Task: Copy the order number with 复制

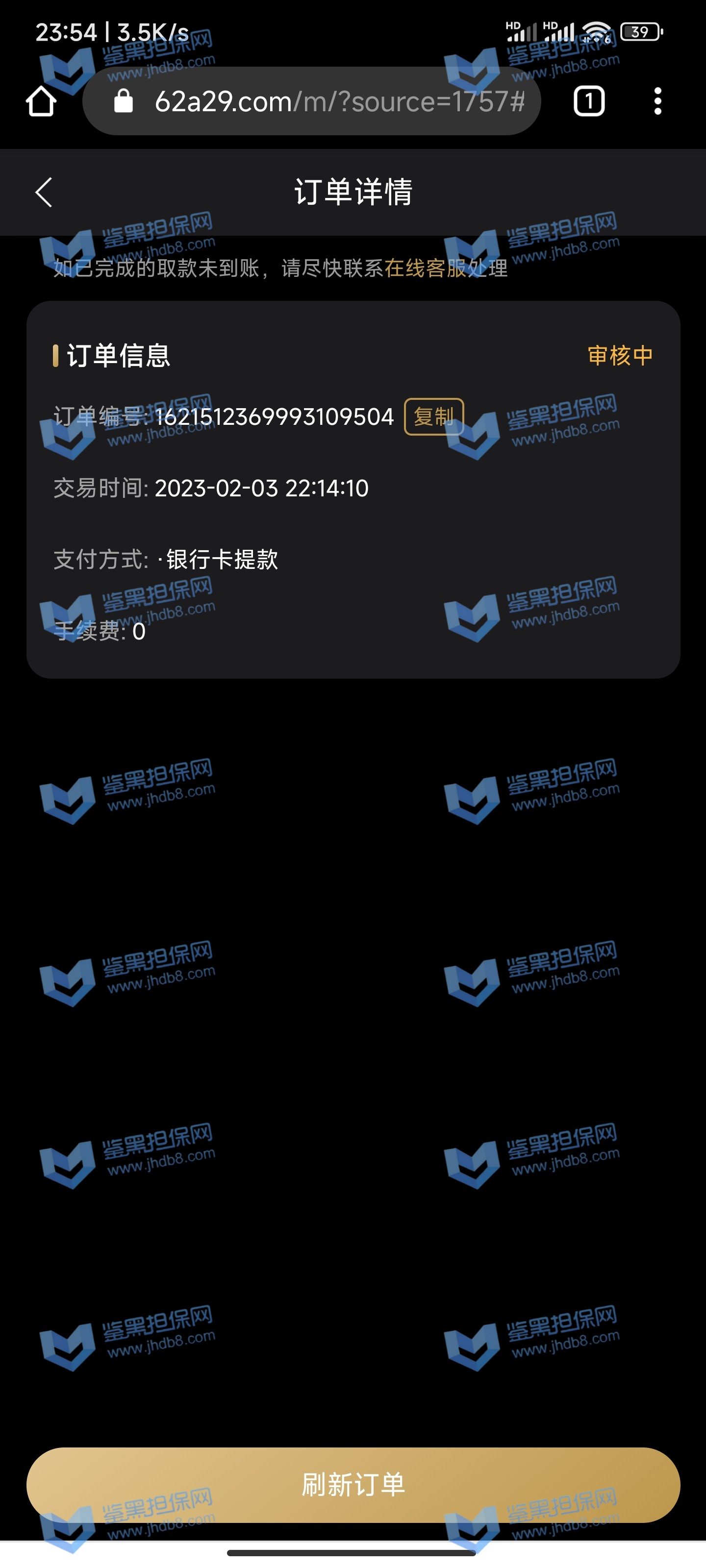Action: click(x=433, y=417)
